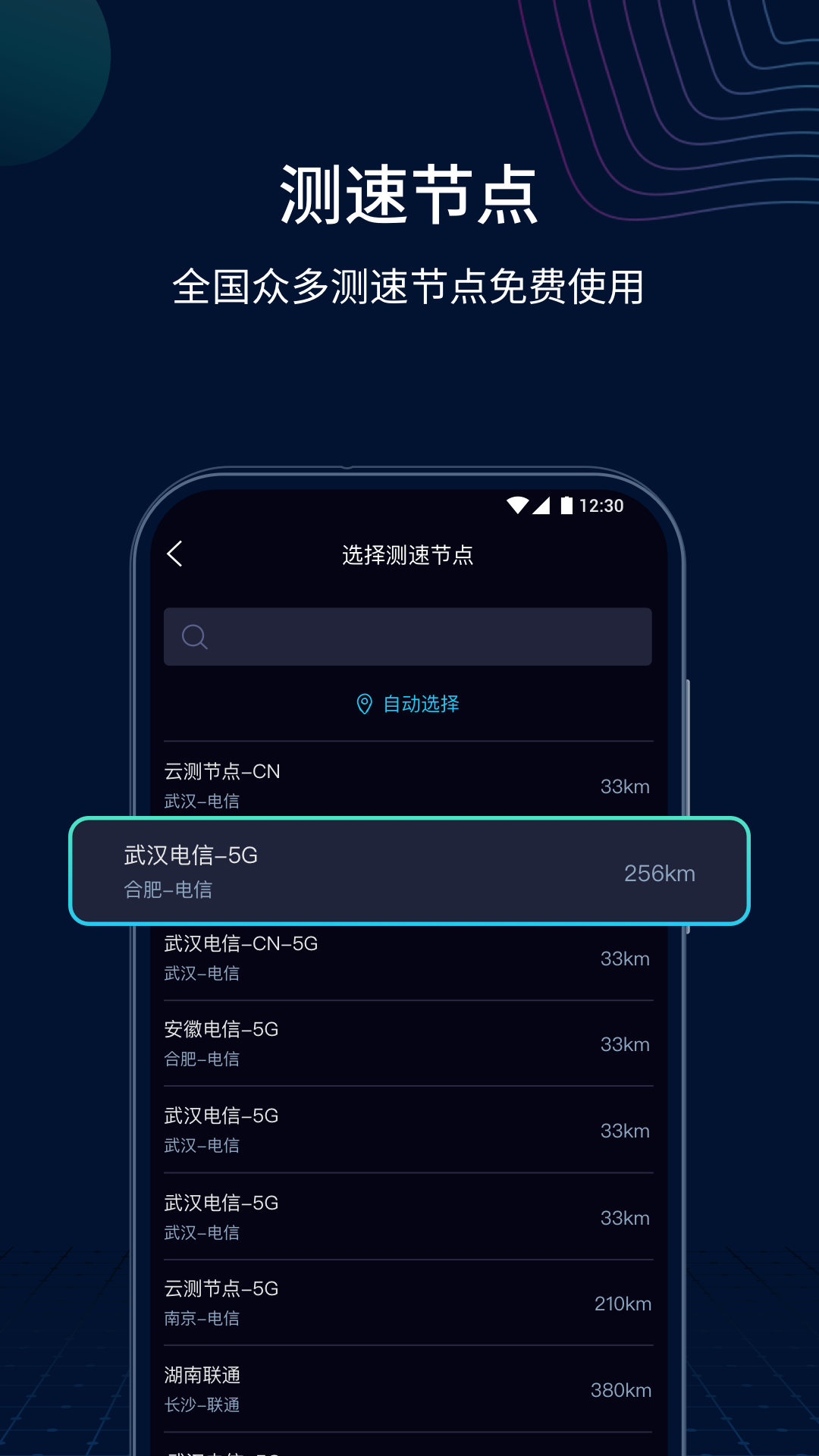Select the 湖南联通 长沙 node at 380km
Screen dimensions: 819x1456
tap(407, 1389)
